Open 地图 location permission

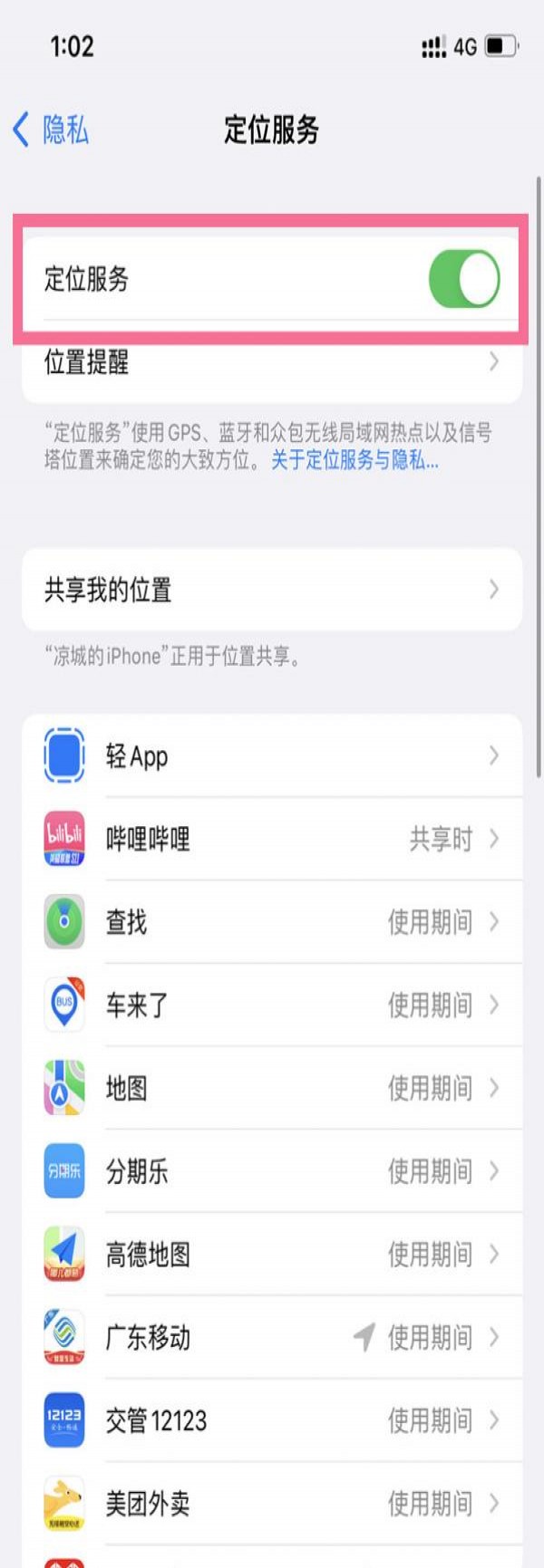click(x=272, y=1088)
